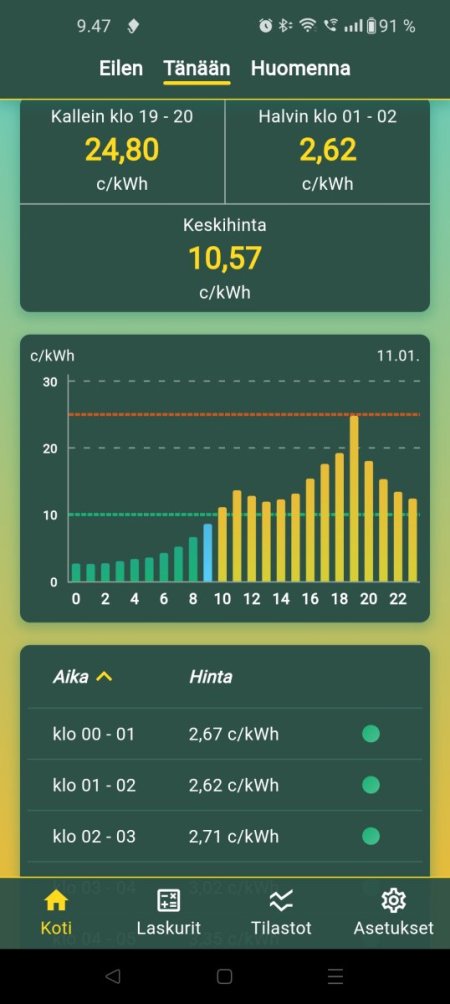Switch to the Eilen tab
450x1004 pixels.
[x=121, y=69]
